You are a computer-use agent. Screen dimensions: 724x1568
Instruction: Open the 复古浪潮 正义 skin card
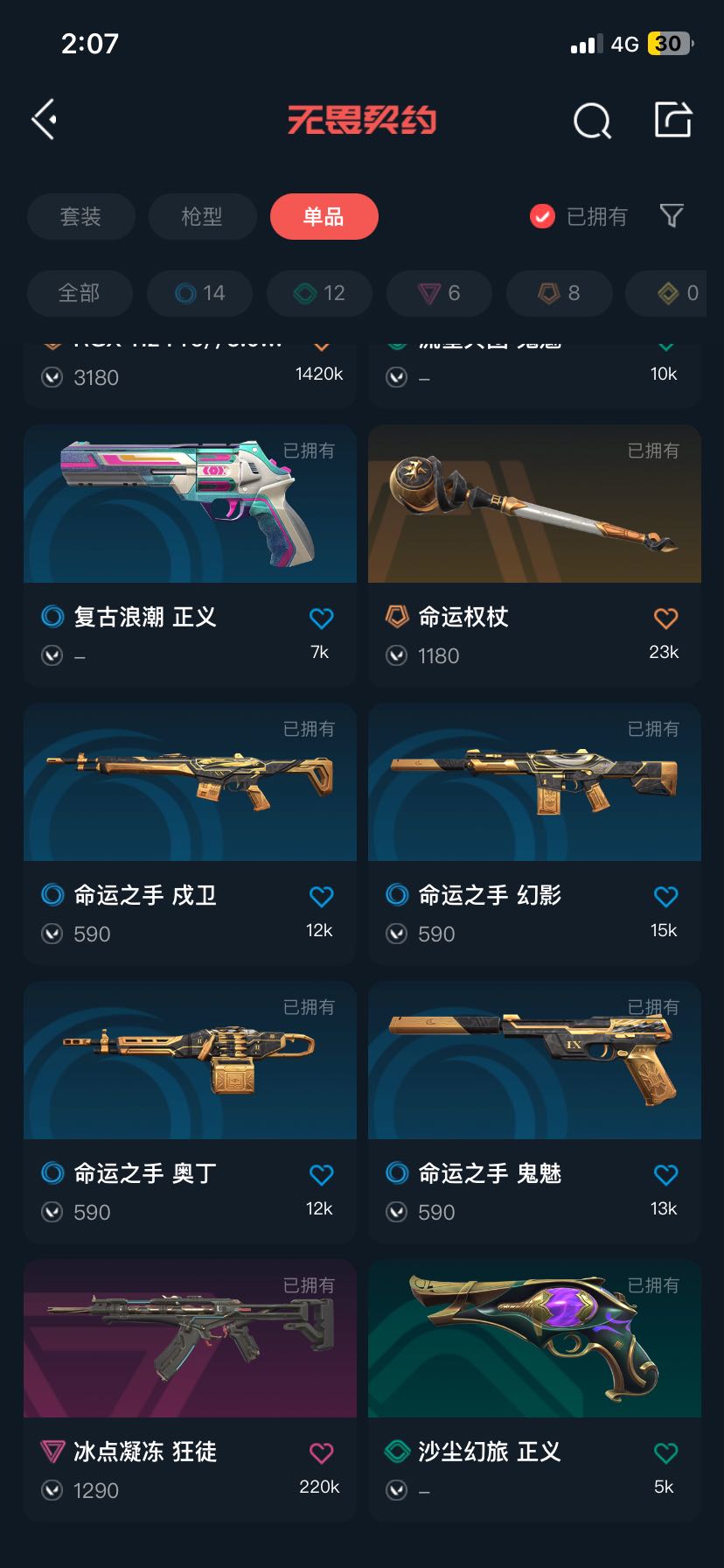point(190,556)
